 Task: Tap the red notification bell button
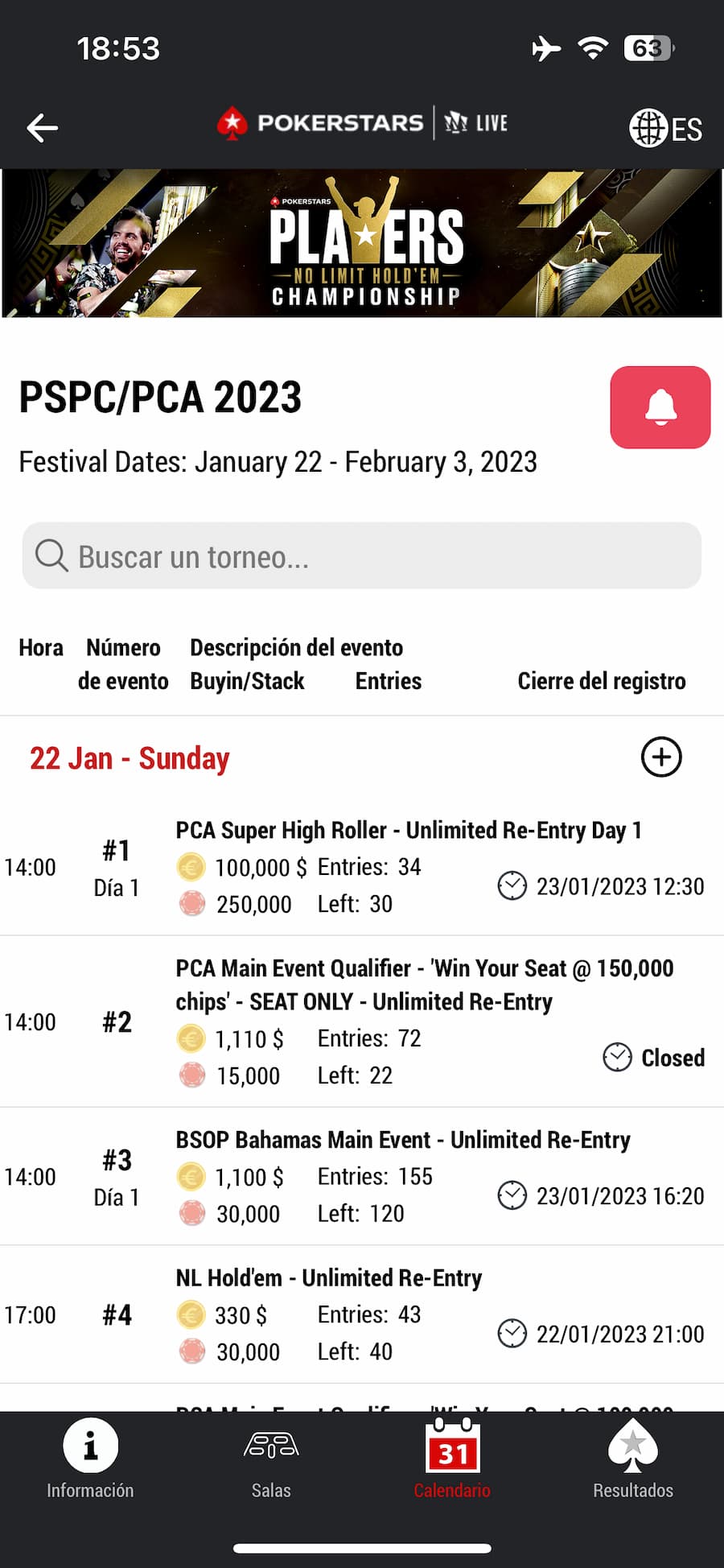[660, 407]
